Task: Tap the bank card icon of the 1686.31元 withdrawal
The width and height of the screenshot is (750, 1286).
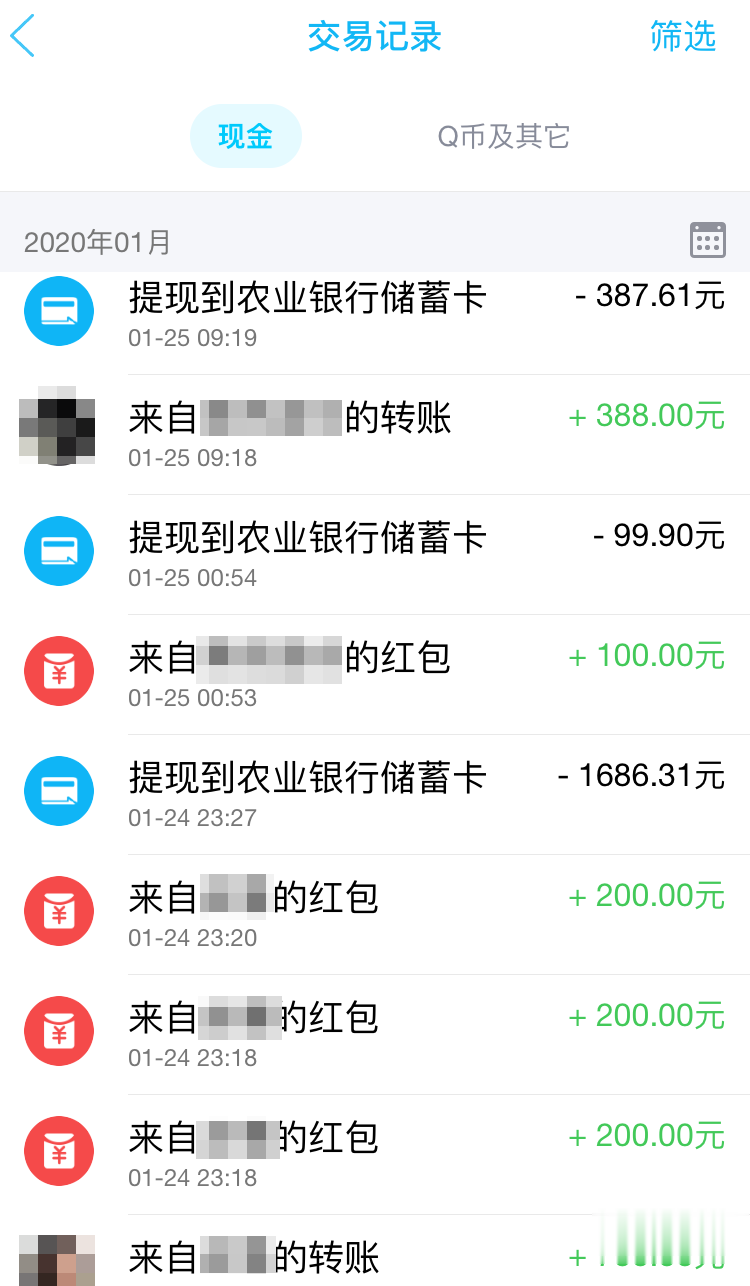Action: coord(58,791)
